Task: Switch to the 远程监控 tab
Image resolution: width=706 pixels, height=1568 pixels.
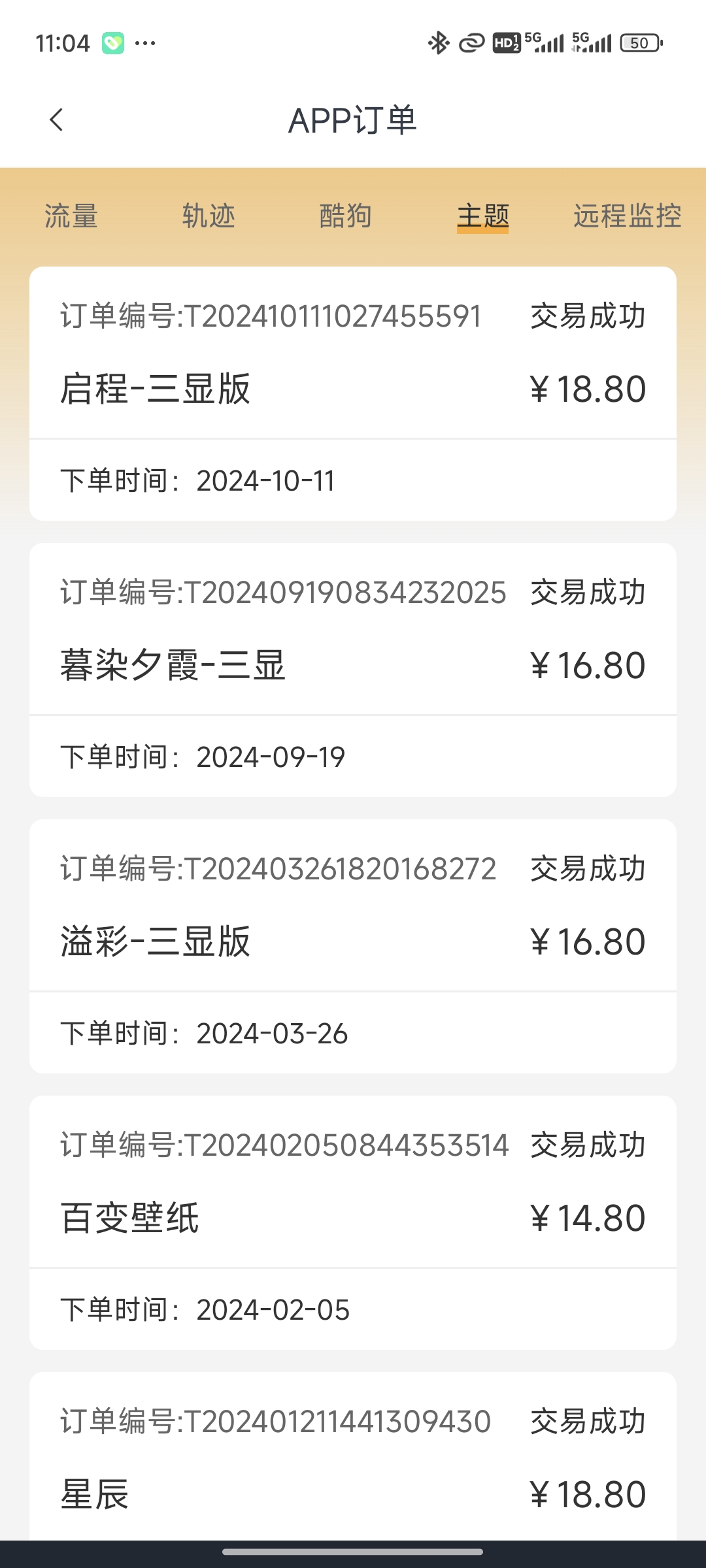Action: [628, 216]
